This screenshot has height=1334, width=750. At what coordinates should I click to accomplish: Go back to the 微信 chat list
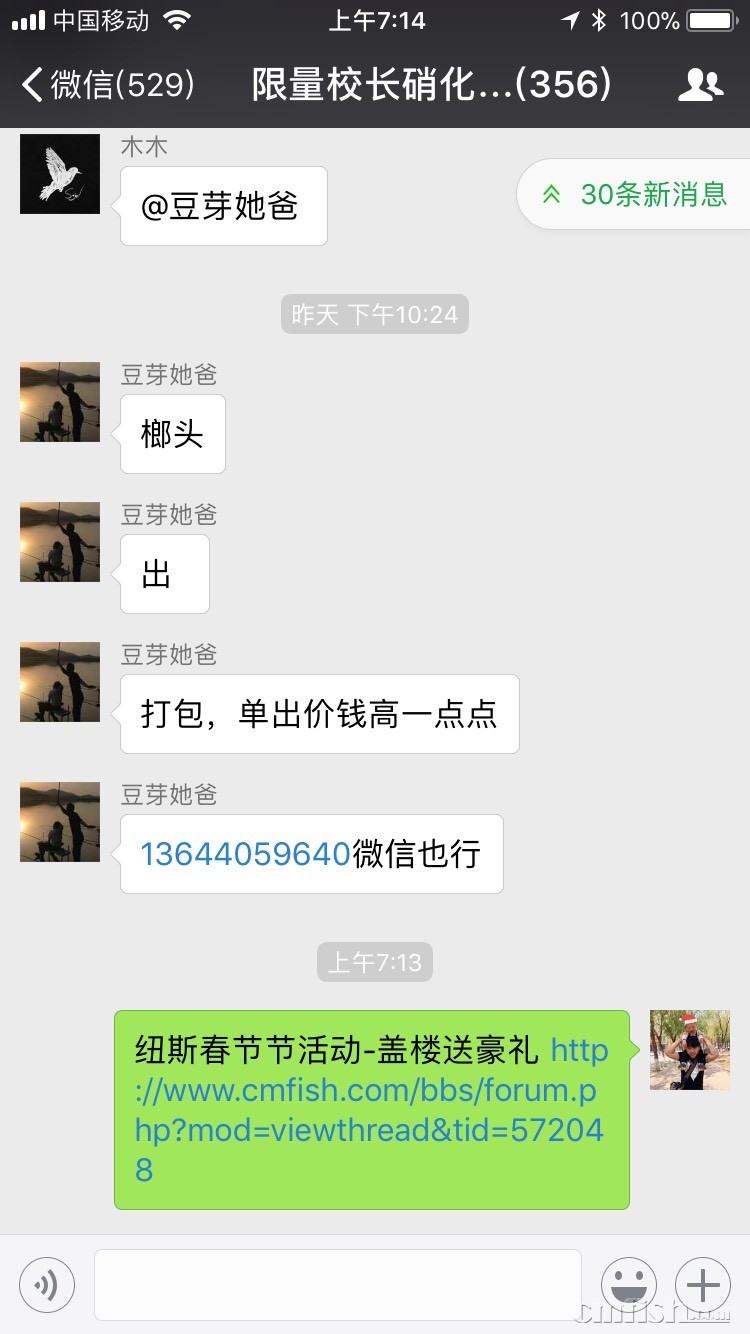click(108, 85)
